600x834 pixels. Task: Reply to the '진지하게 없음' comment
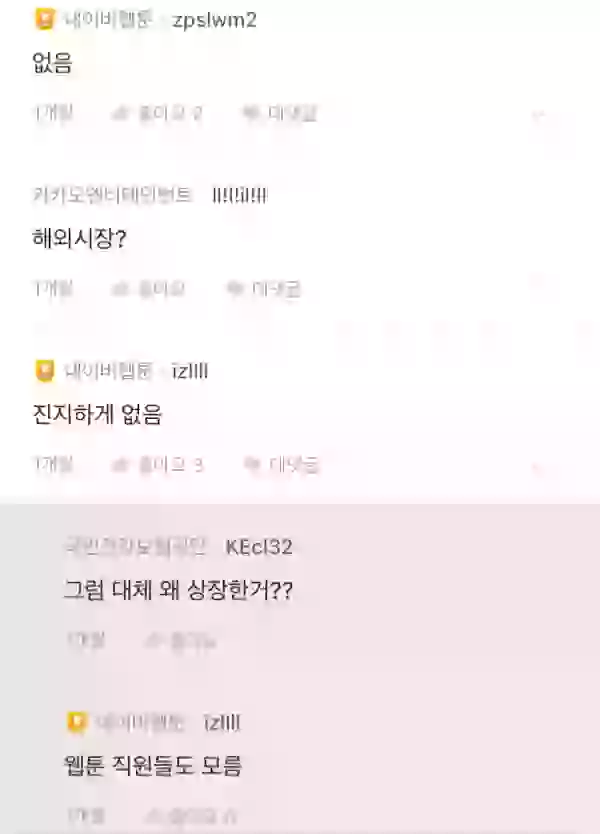[281, 465]
